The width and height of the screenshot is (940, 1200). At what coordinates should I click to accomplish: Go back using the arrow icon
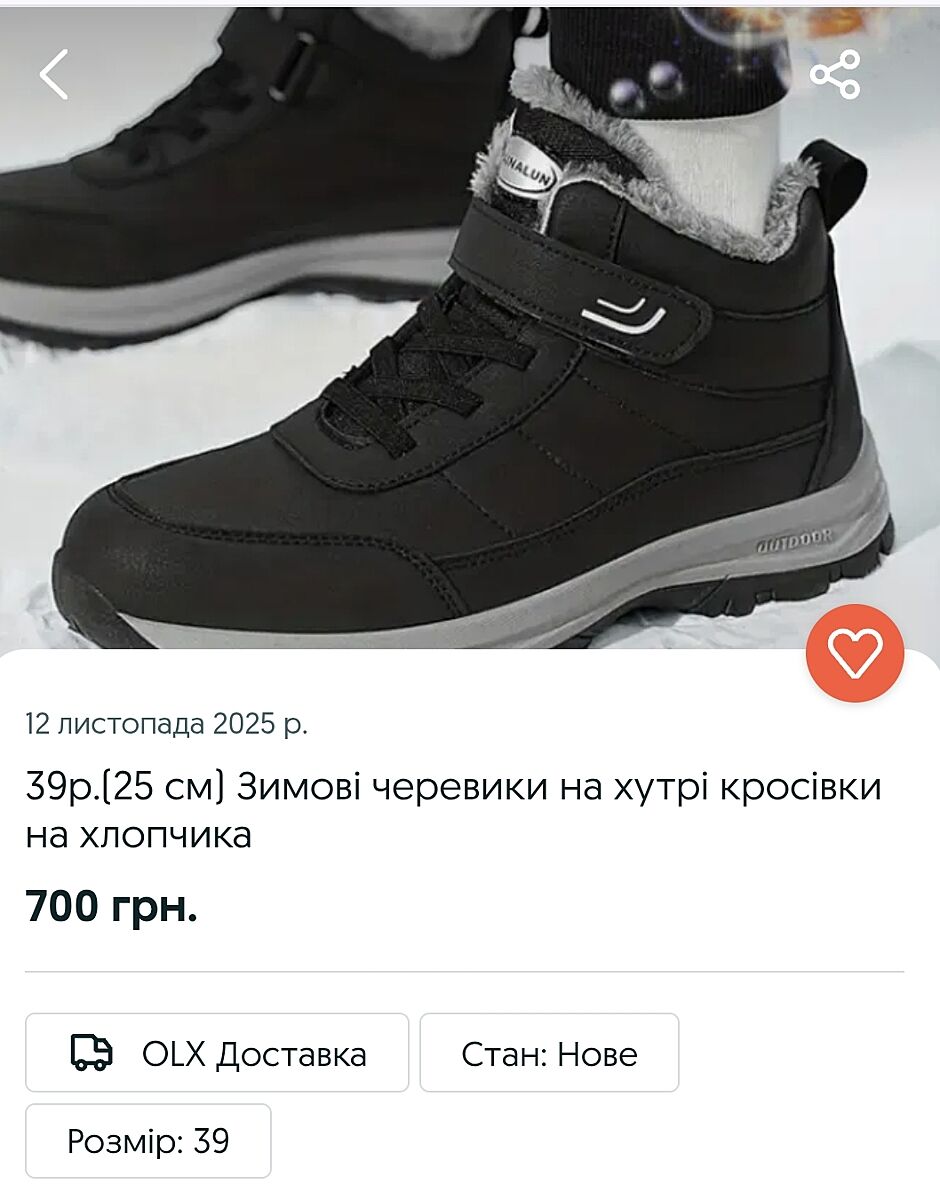[x=55, y=75]
